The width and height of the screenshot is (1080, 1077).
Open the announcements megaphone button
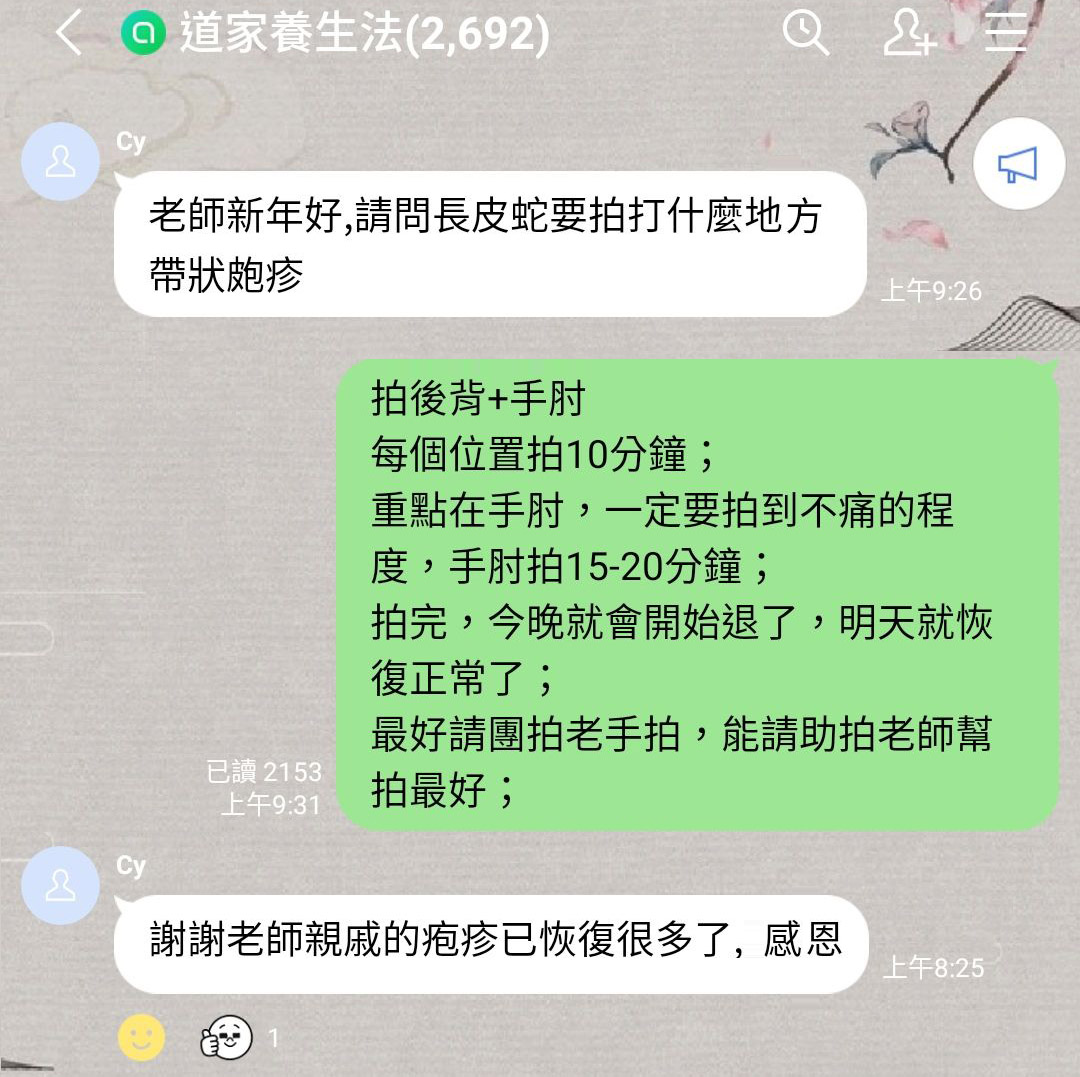point(1018,166)
